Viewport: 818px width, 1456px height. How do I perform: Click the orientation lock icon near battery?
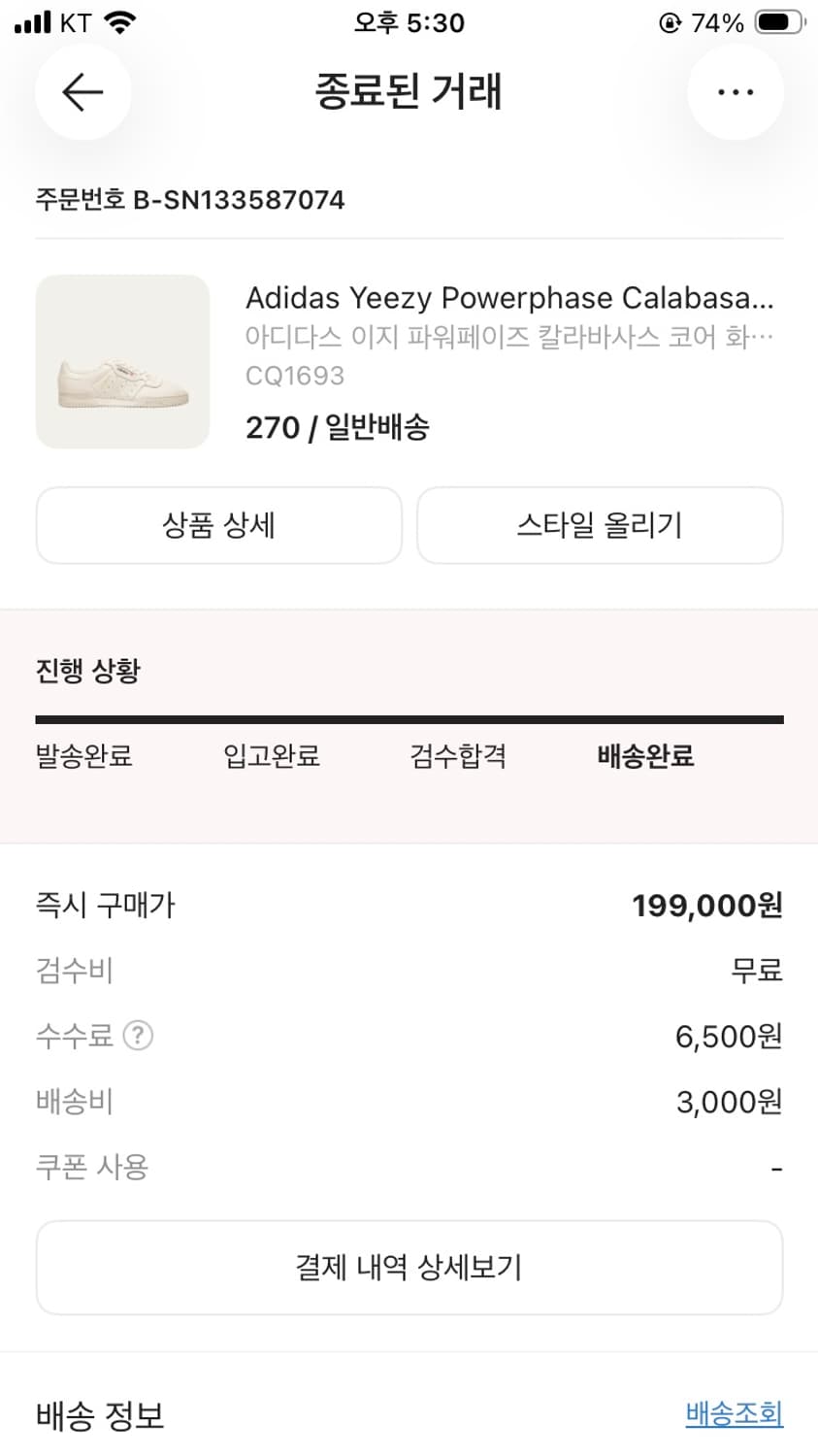coord(669,22)
